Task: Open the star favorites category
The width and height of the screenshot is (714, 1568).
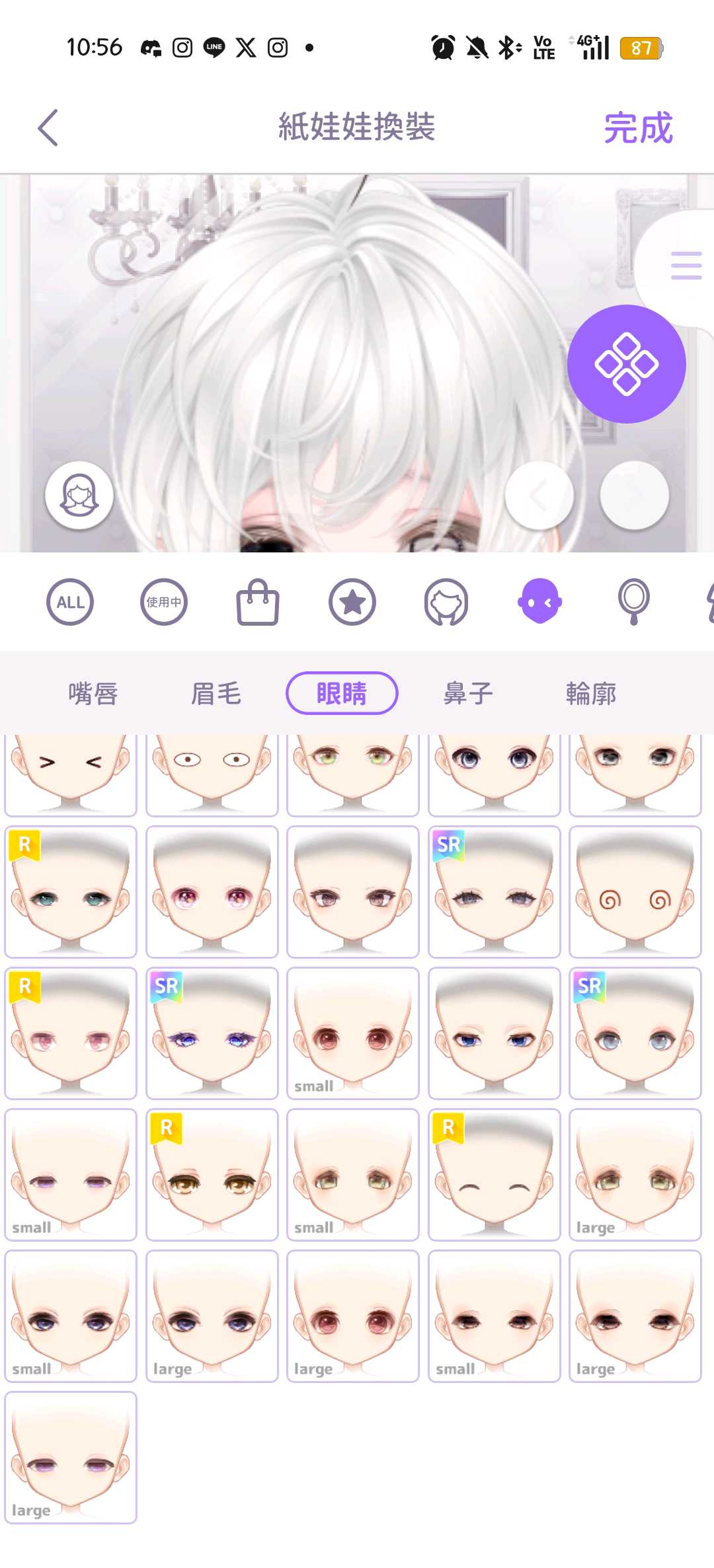Action: click(x=352, y=602)
